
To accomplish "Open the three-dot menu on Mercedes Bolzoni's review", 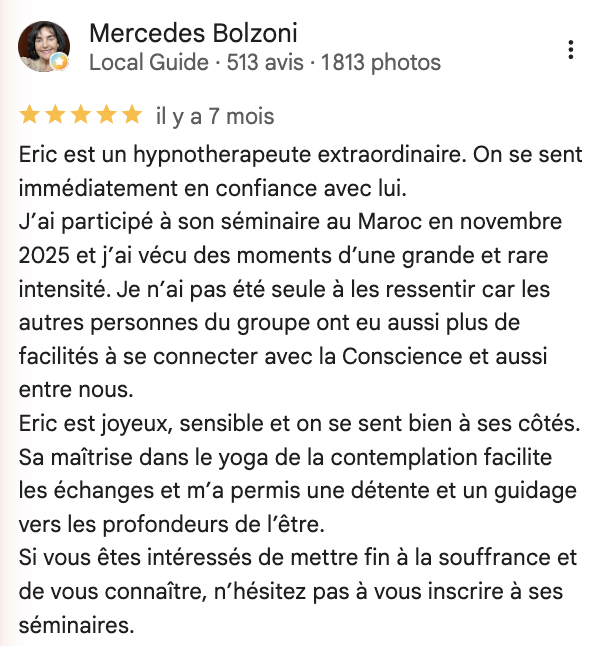I will (570, 50).
